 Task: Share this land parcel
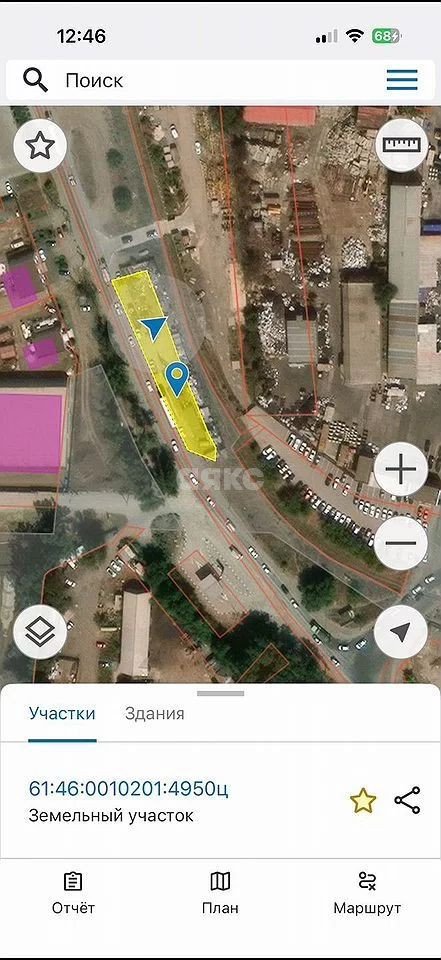tap(407, 800)
